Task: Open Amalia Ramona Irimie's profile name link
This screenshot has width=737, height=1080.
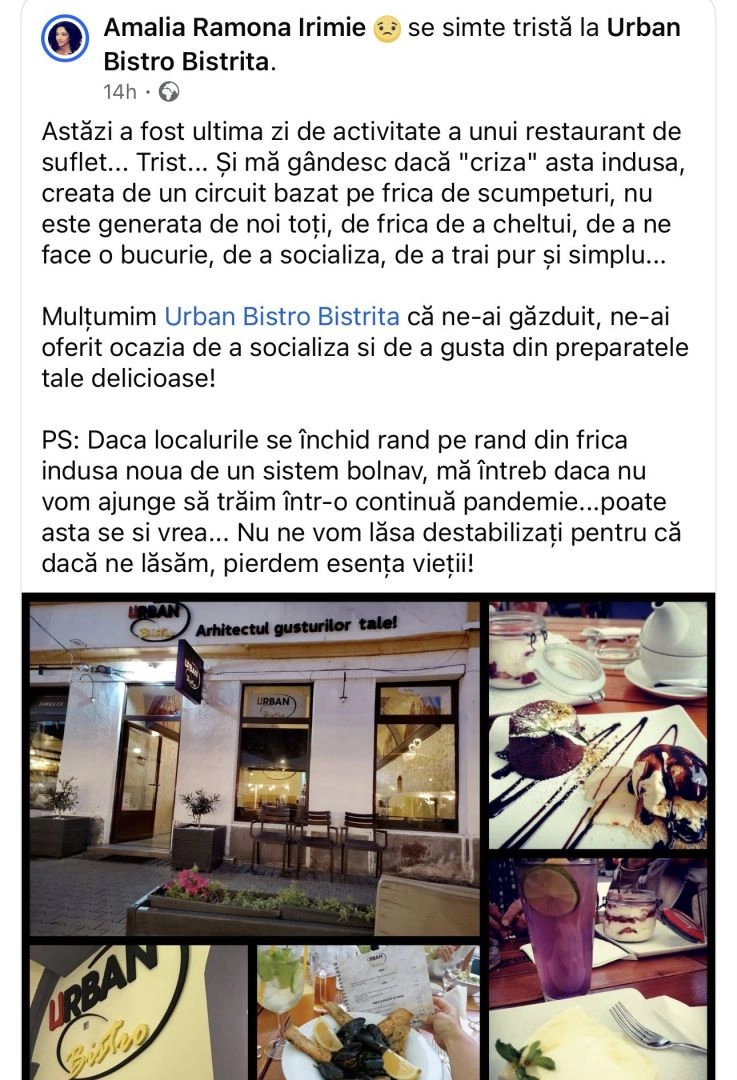Action: pos(234,28)
